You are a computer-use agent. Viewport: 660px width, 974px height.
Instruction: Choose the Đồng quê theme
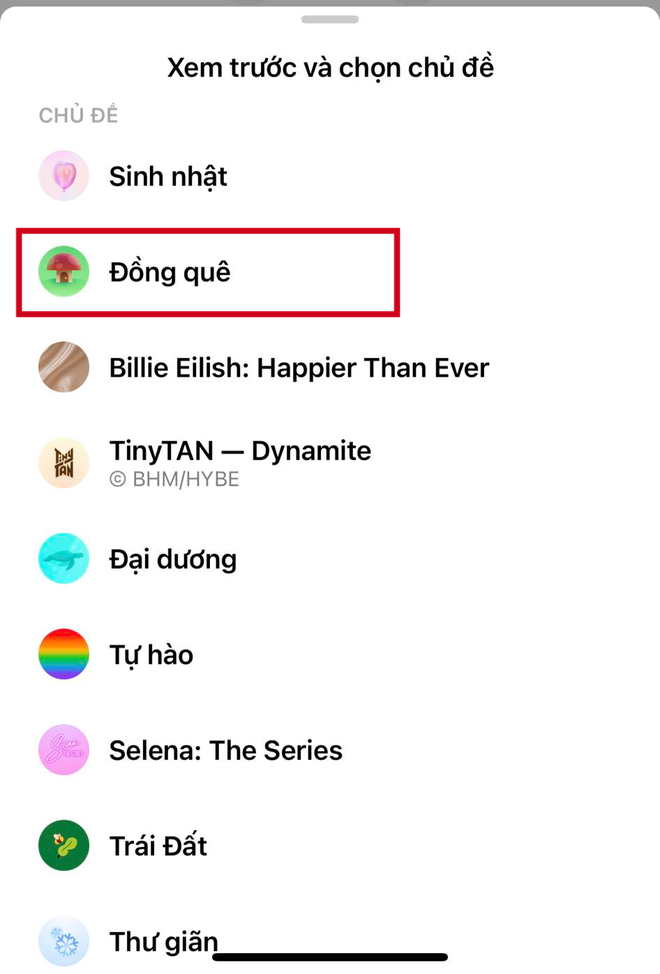(169, 272)
